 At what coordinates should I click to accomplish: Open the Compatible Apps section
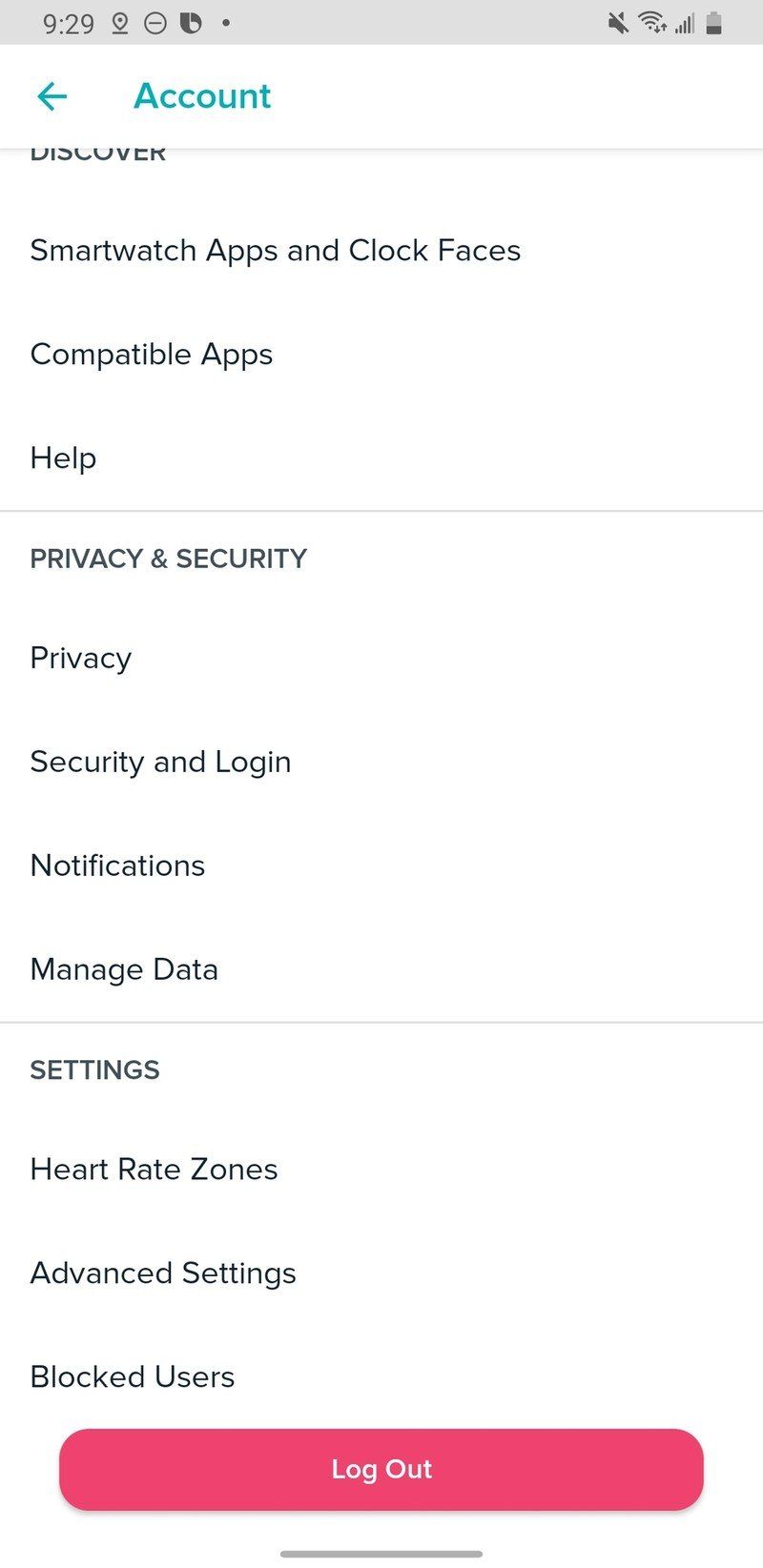tap(152, 355)
